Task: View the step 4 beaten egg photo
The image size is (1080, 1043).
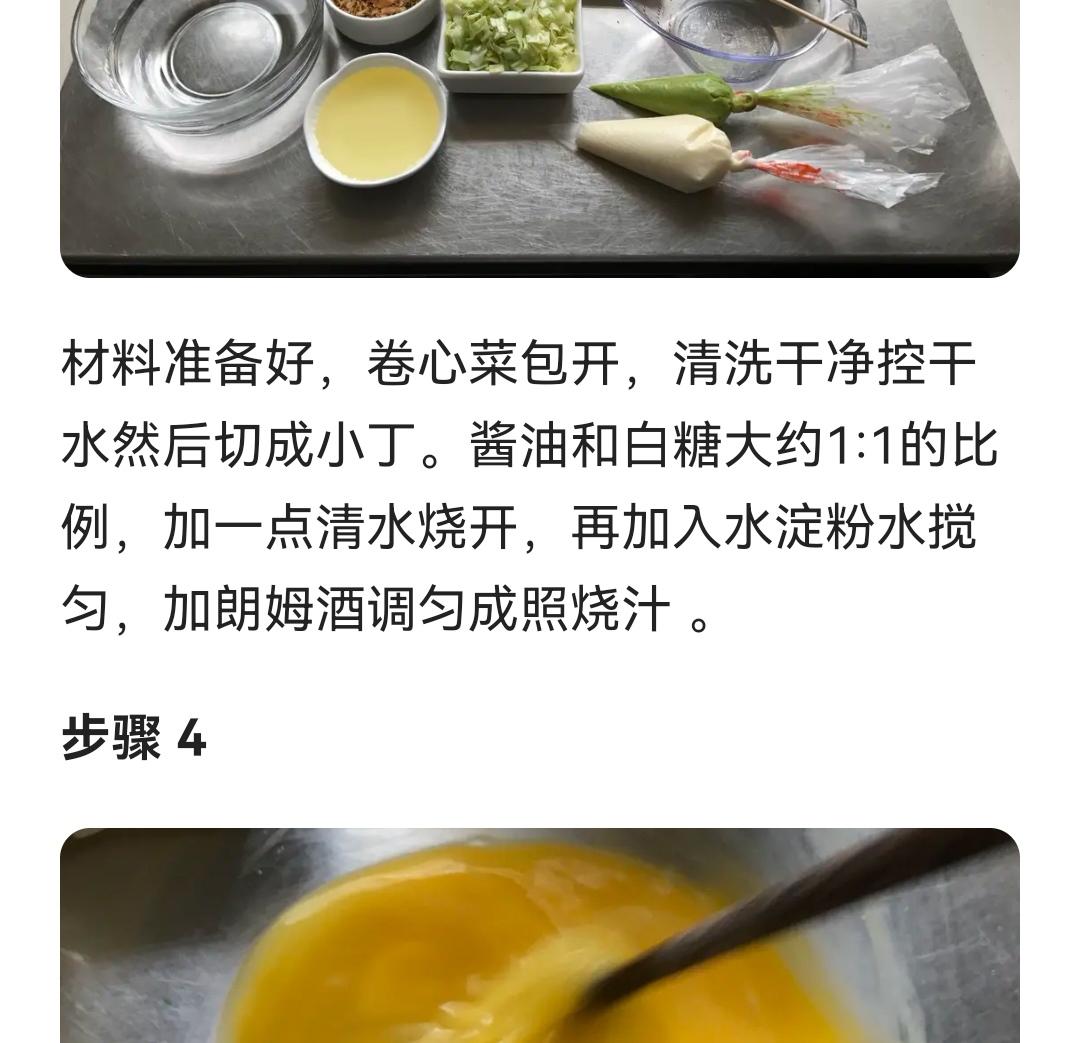Action: 540,935
